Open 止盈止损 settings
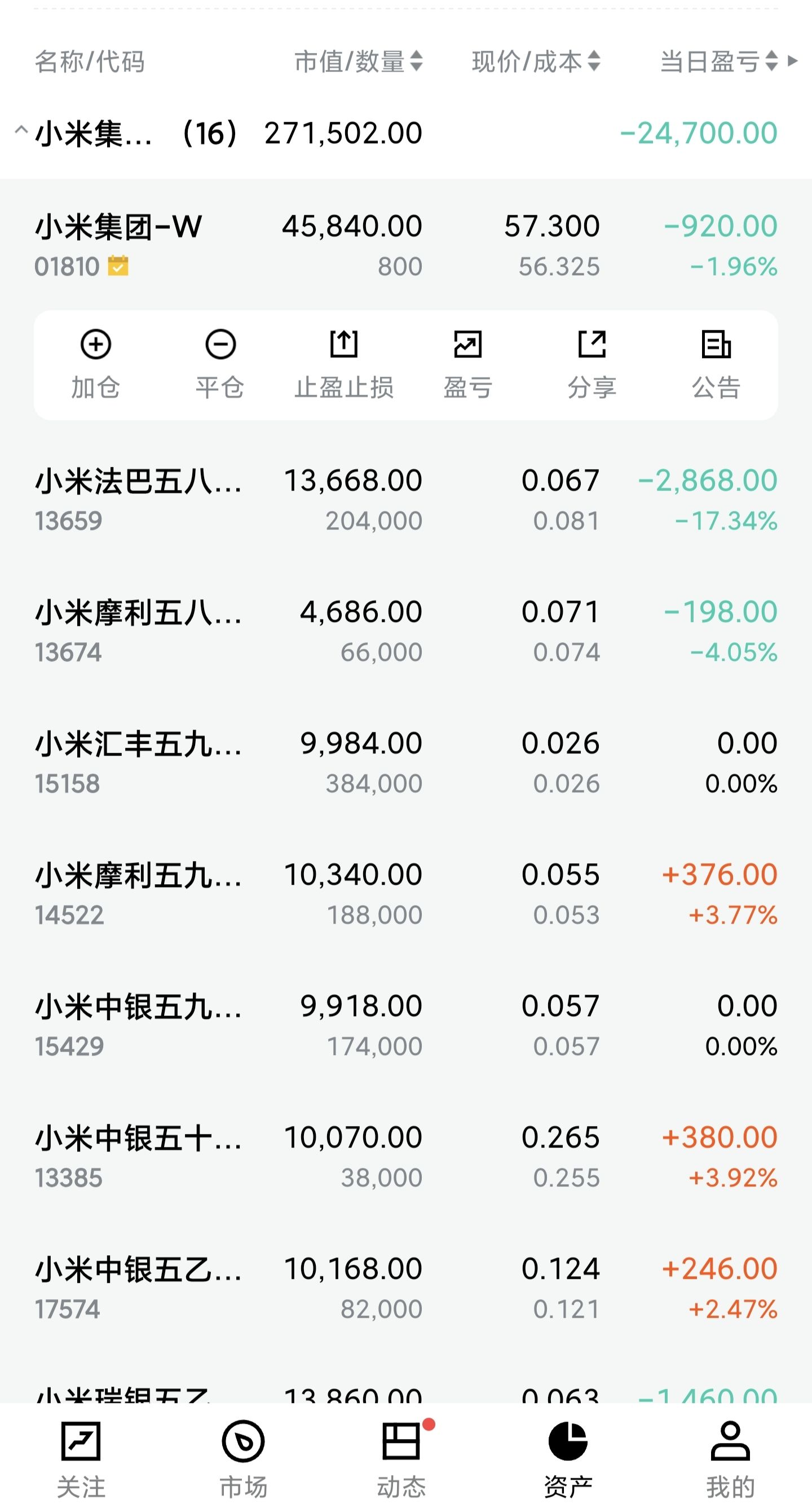This screenshot has width=812, height=1509. click(x=344, y=364)
